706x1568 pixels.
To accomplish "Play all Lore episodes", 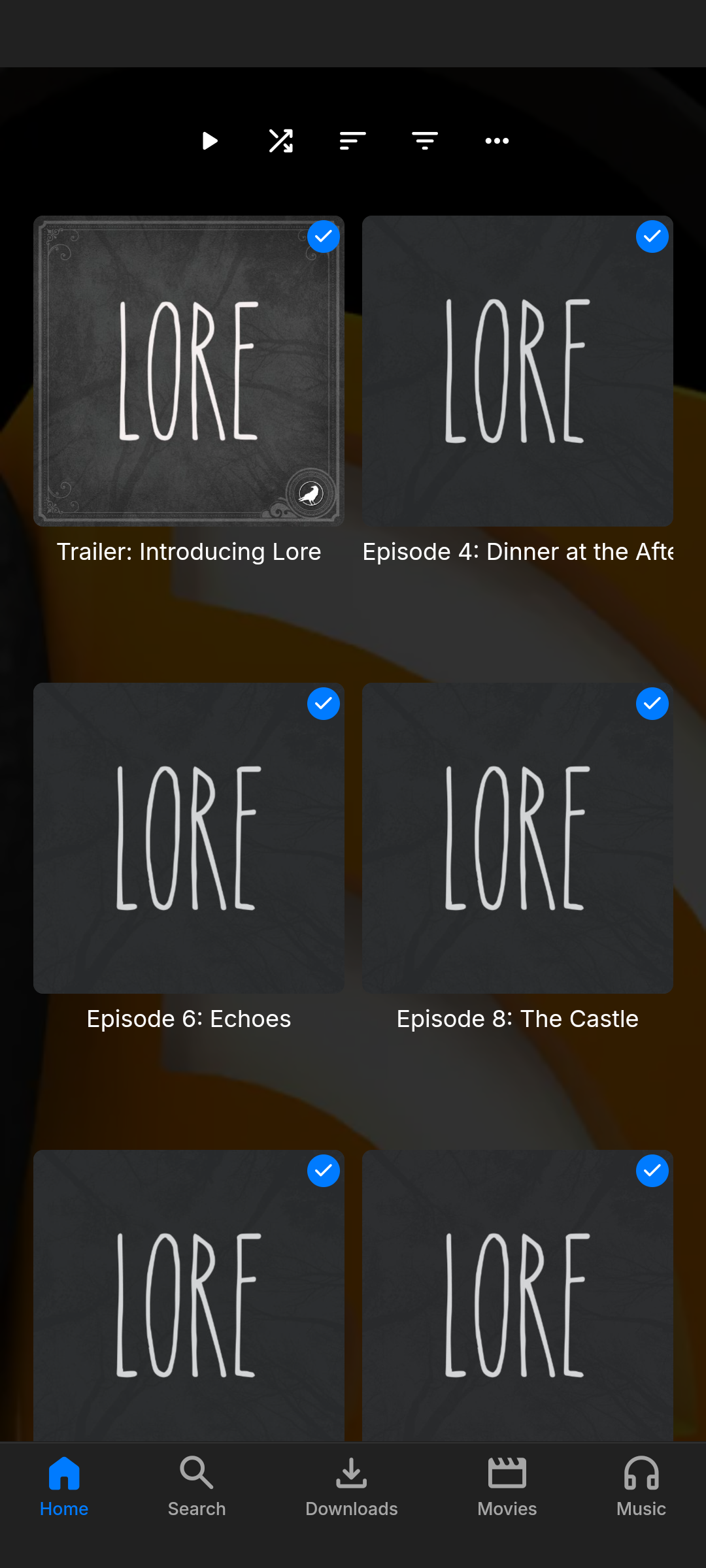I will (210, 141).
